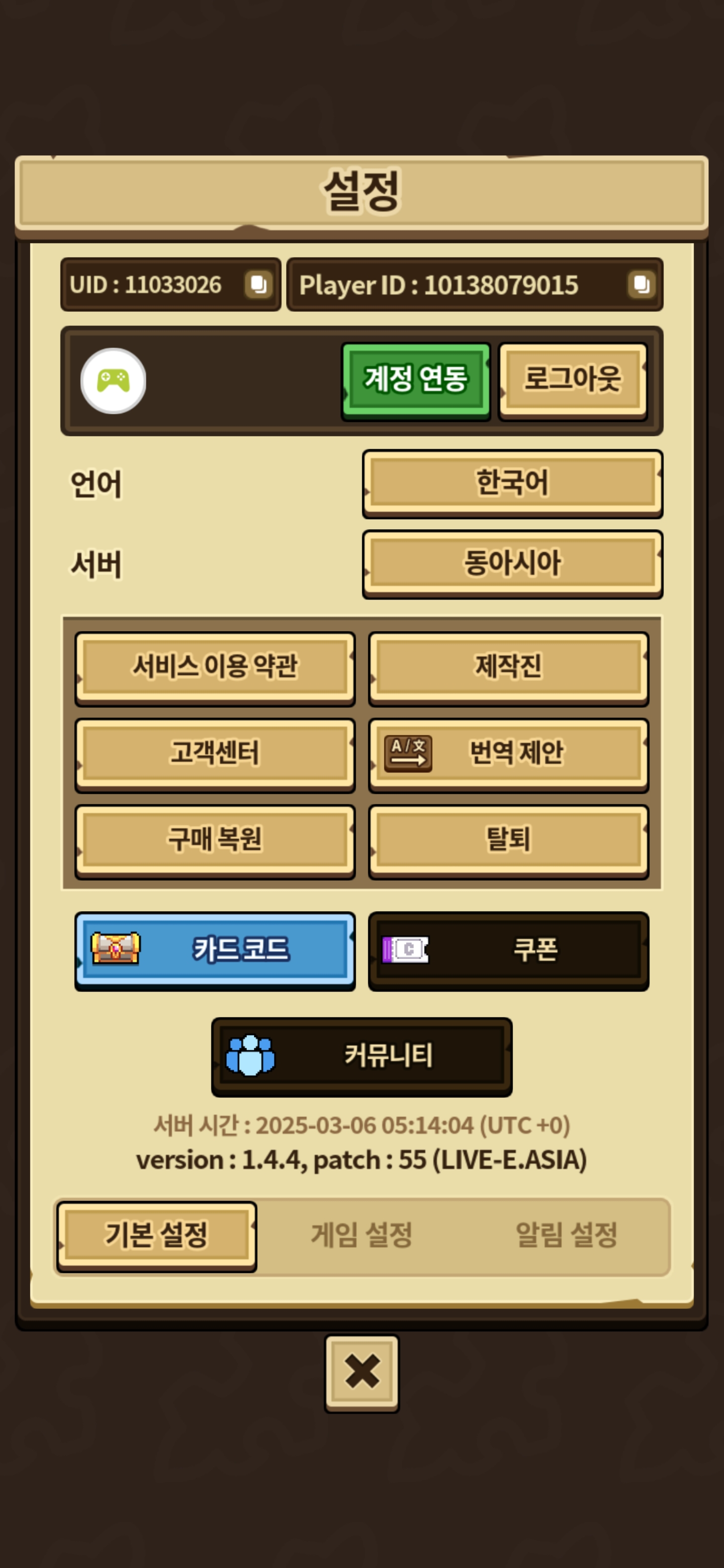Select the 기본 설정 tab
This screenshot has width=724, height=1568.
point(156,1236)
